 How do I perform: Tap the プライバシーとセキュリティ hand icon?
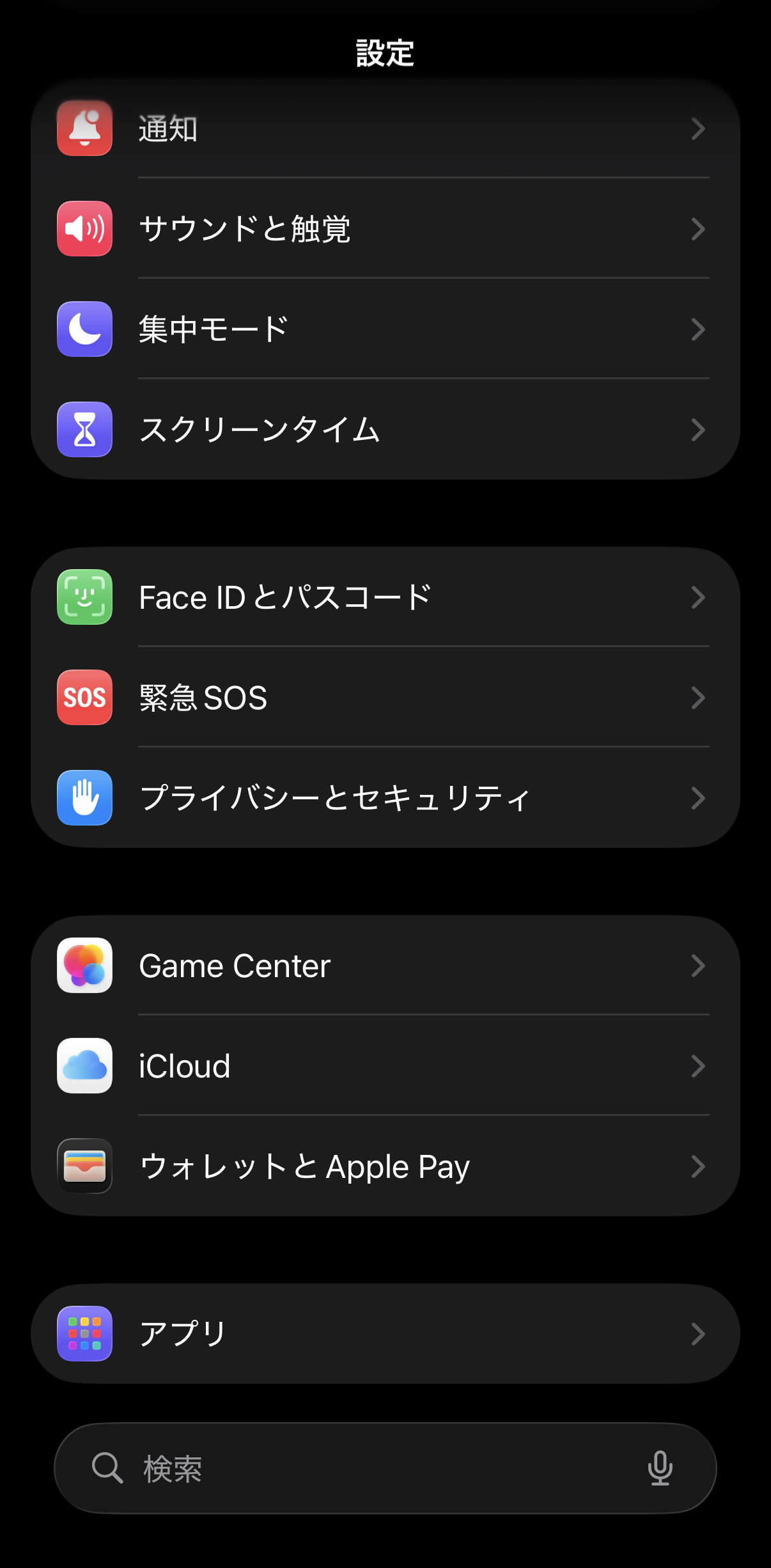pyautogui.click(x=84, y=798)
